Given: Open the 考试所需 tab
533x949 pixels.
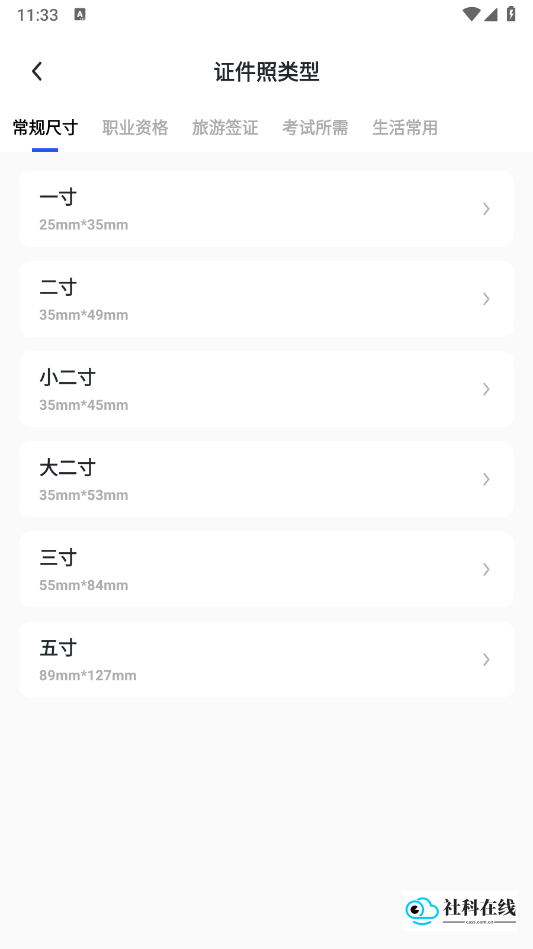Looking at the screenshot, I should pos(315,128).
